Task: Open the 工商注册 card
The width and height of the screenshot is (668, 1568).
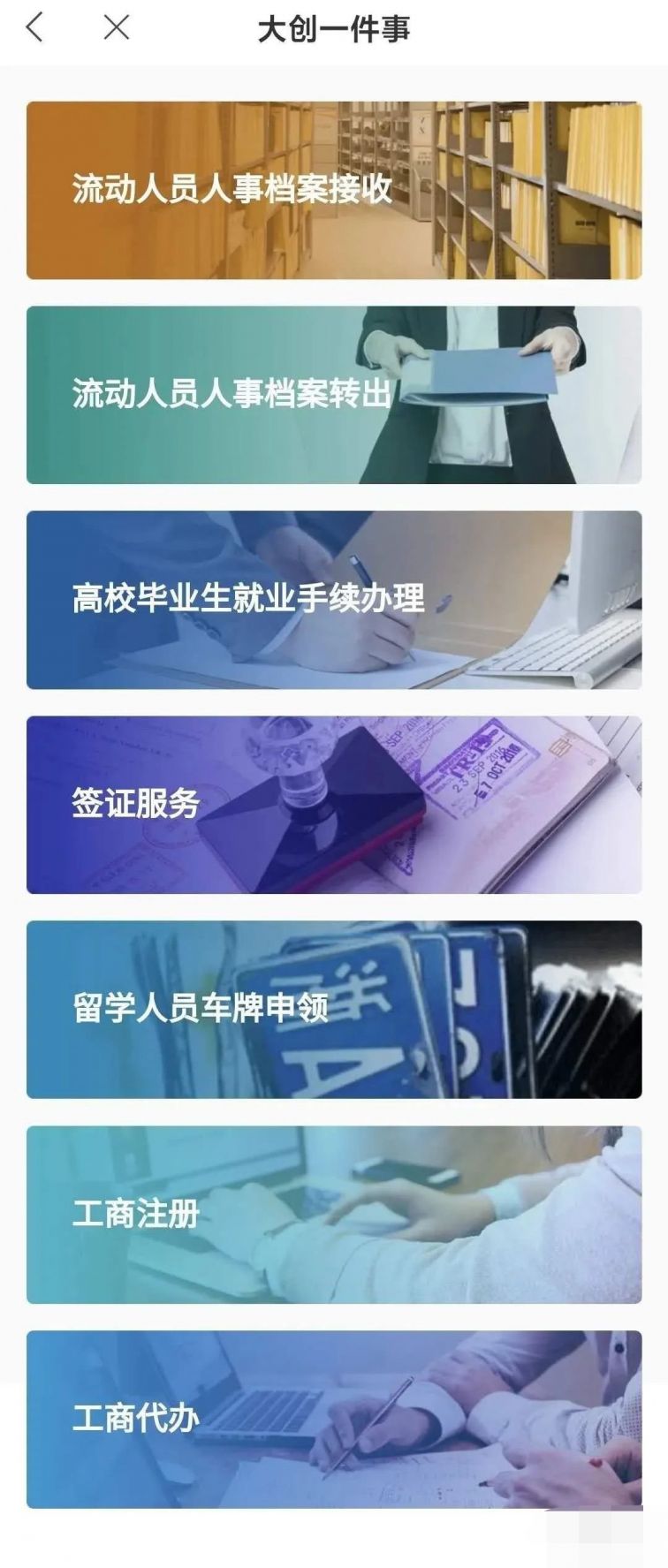Action: click(x=333, y=1215)
